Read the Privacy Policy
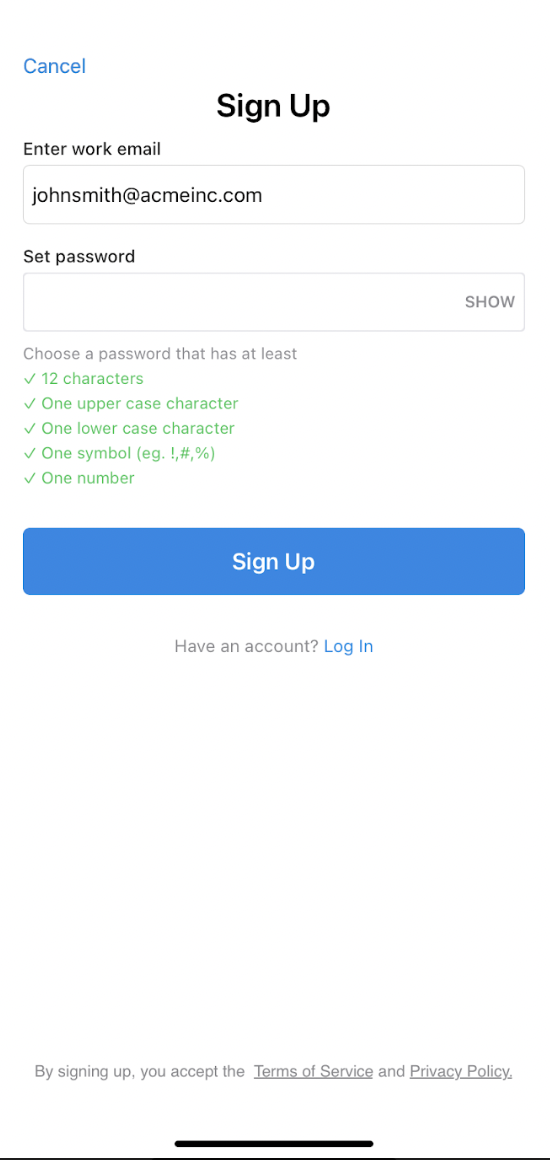This screenshot has height=1160, width=550. click(x=461, y=1071)
